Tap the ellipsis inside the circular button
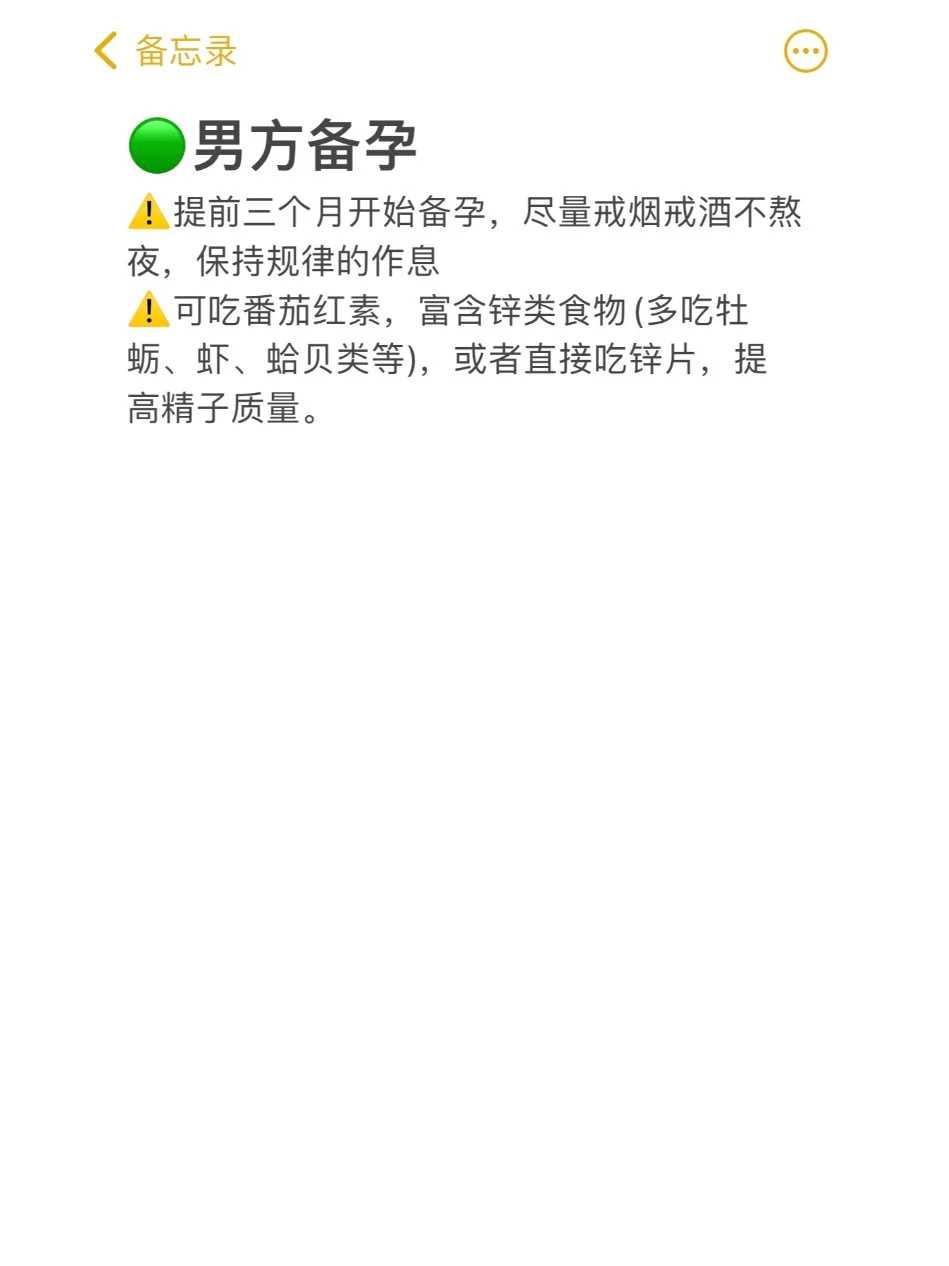Image resolution: width=949 pixels, height=1266 pixels. (x=806, y=50)
